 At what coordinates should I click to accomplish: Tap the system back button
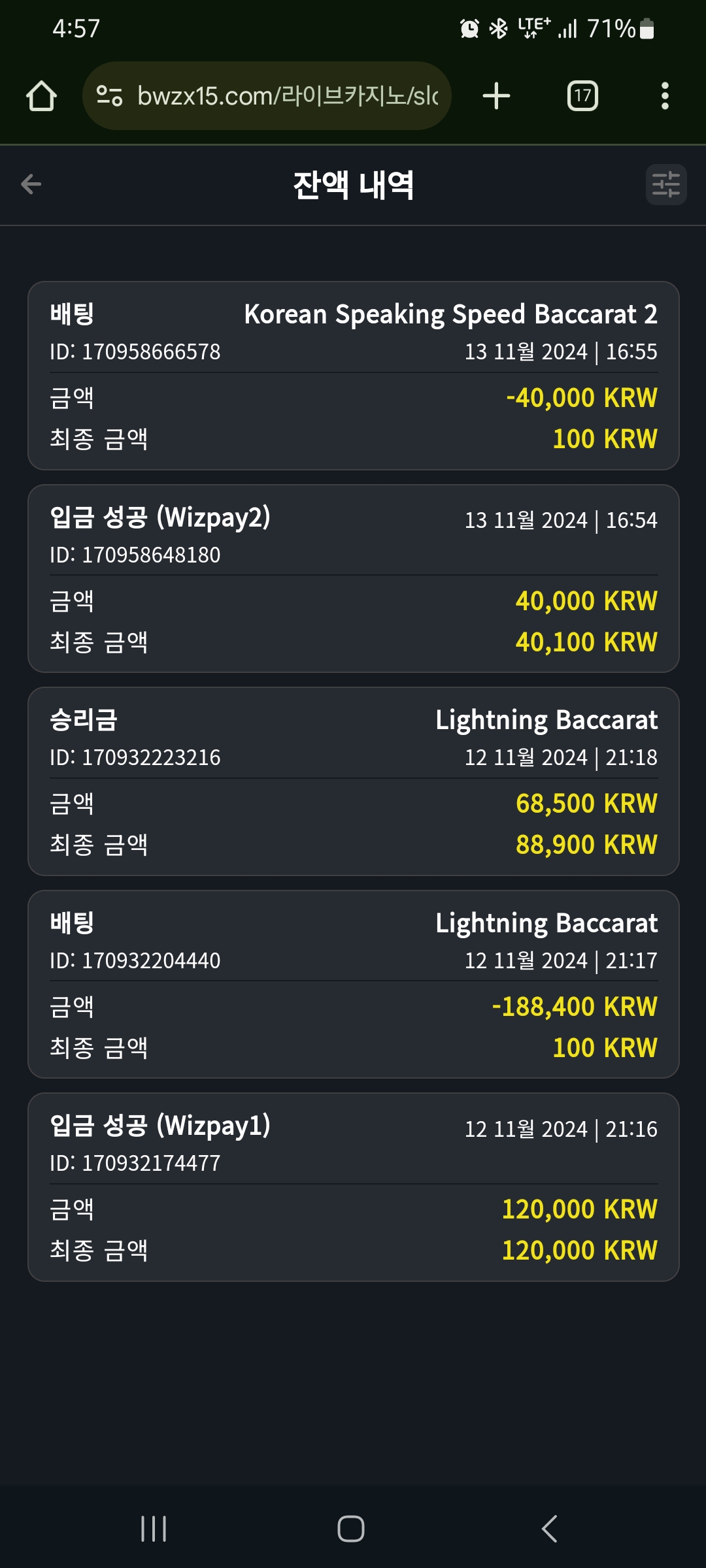pos(550,1529)
